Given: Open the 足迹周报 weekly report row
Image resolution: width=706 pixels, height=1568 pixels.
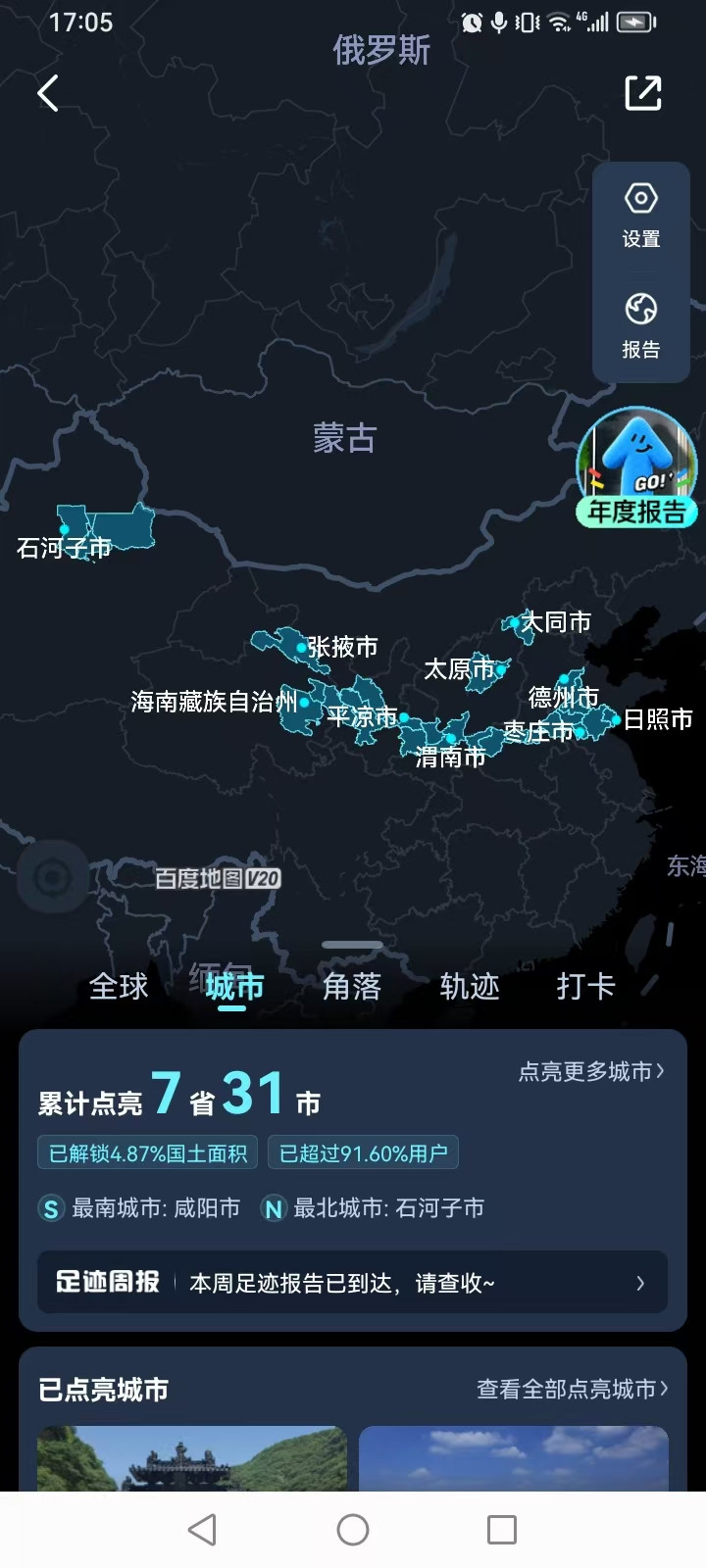Looking at the screenshot, I should [352, 1282].
